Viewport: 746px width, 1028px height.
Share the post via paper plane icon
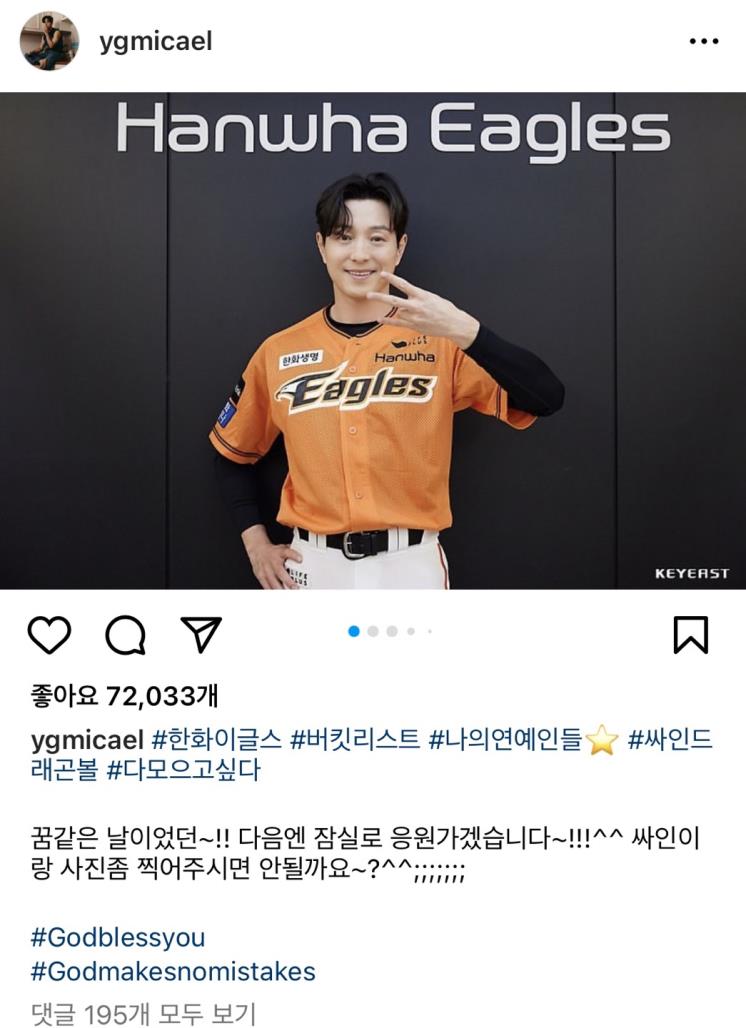coord(200,633)
